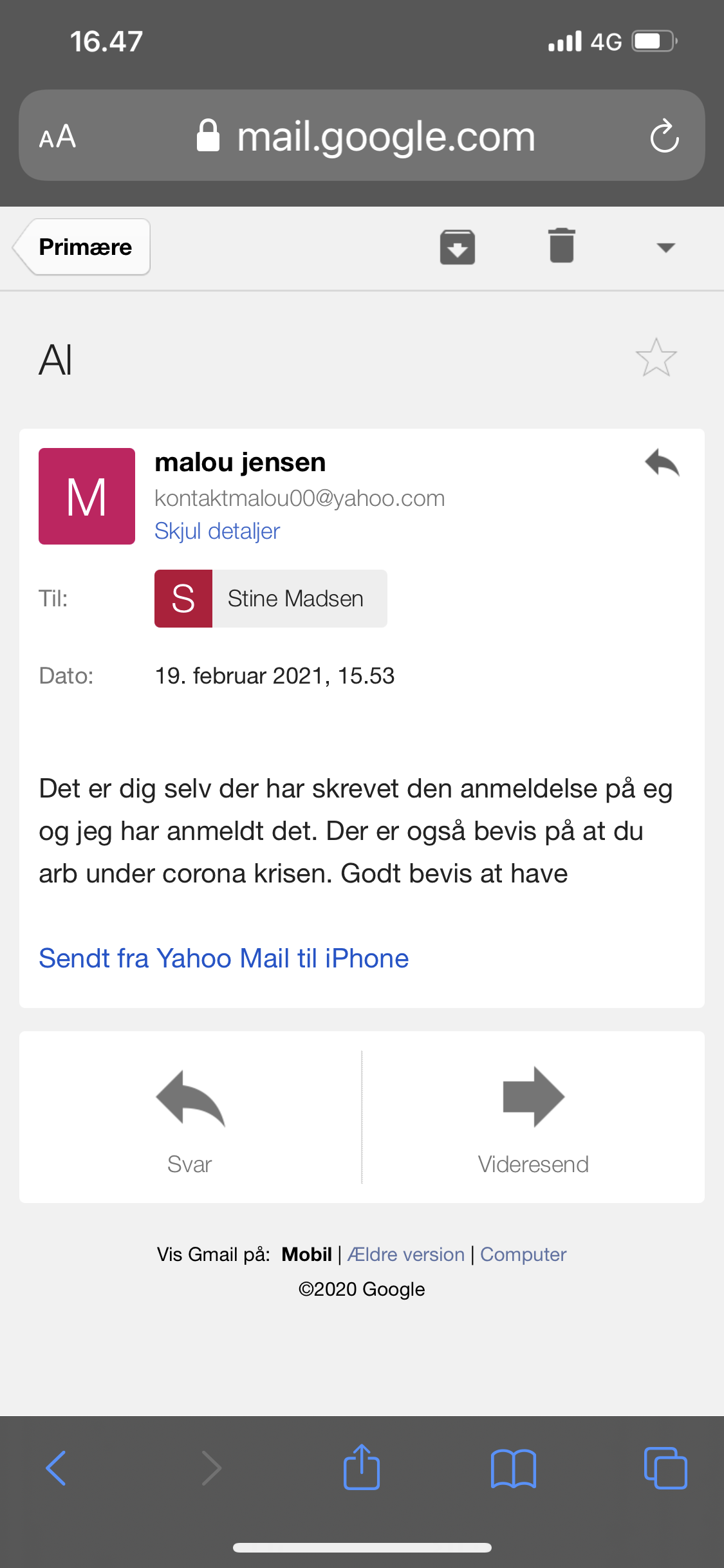724x1568 pixels.
Task: Open the Sendt fra Yahoo Mail link
Action: [x=223, y=958]
